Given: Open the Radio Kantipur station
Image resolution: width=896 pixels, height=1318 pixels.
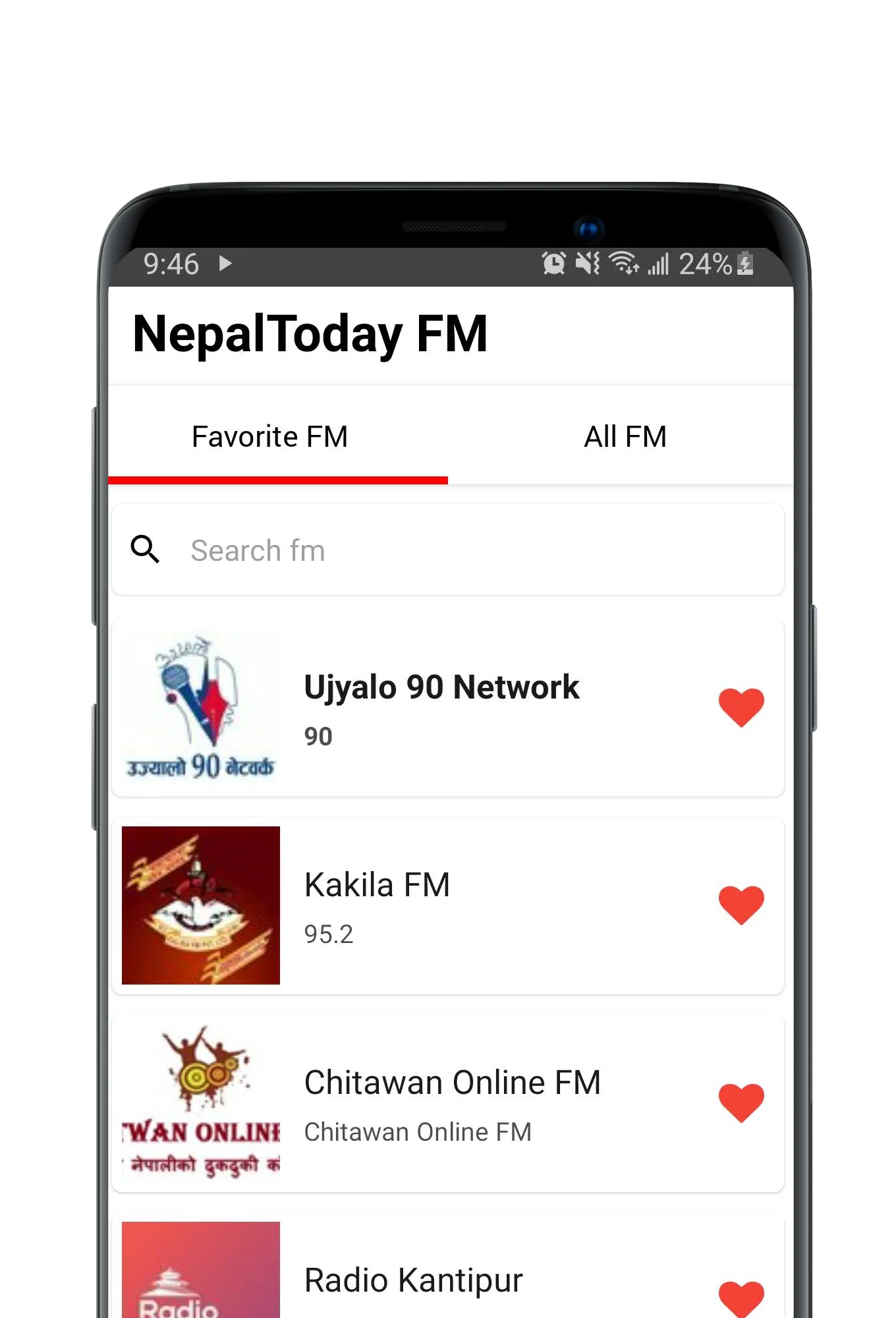Looking at the screenshot, I should (x=413, y=1281).
